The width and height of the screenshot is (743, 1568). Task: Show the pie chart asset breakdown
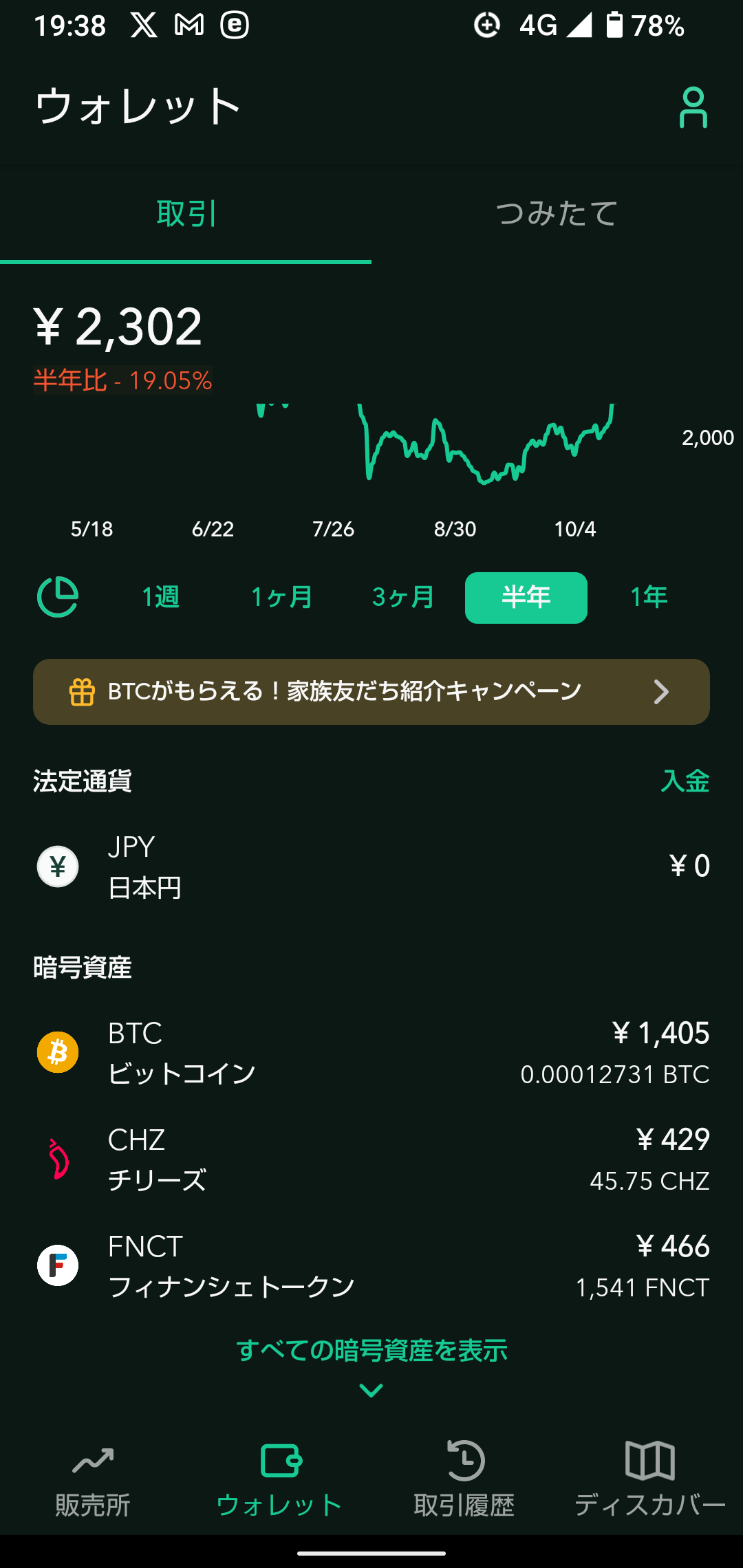(58, 597)
